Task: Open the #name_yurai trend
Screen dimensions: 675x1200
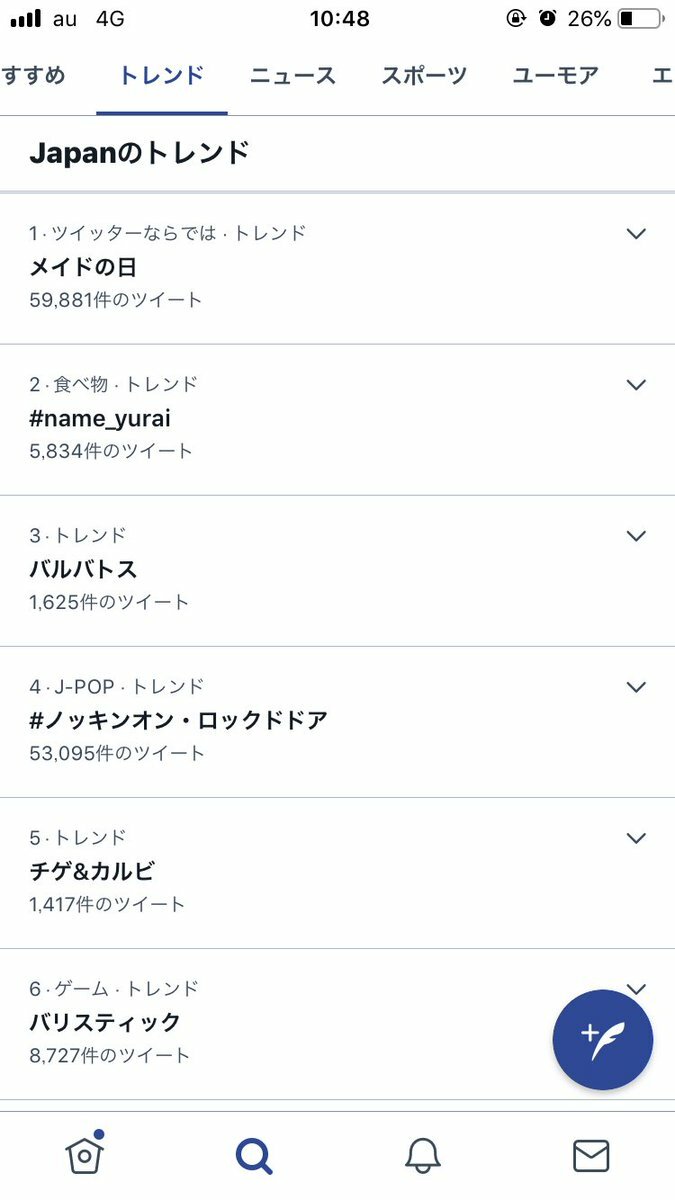Action: 337,420
